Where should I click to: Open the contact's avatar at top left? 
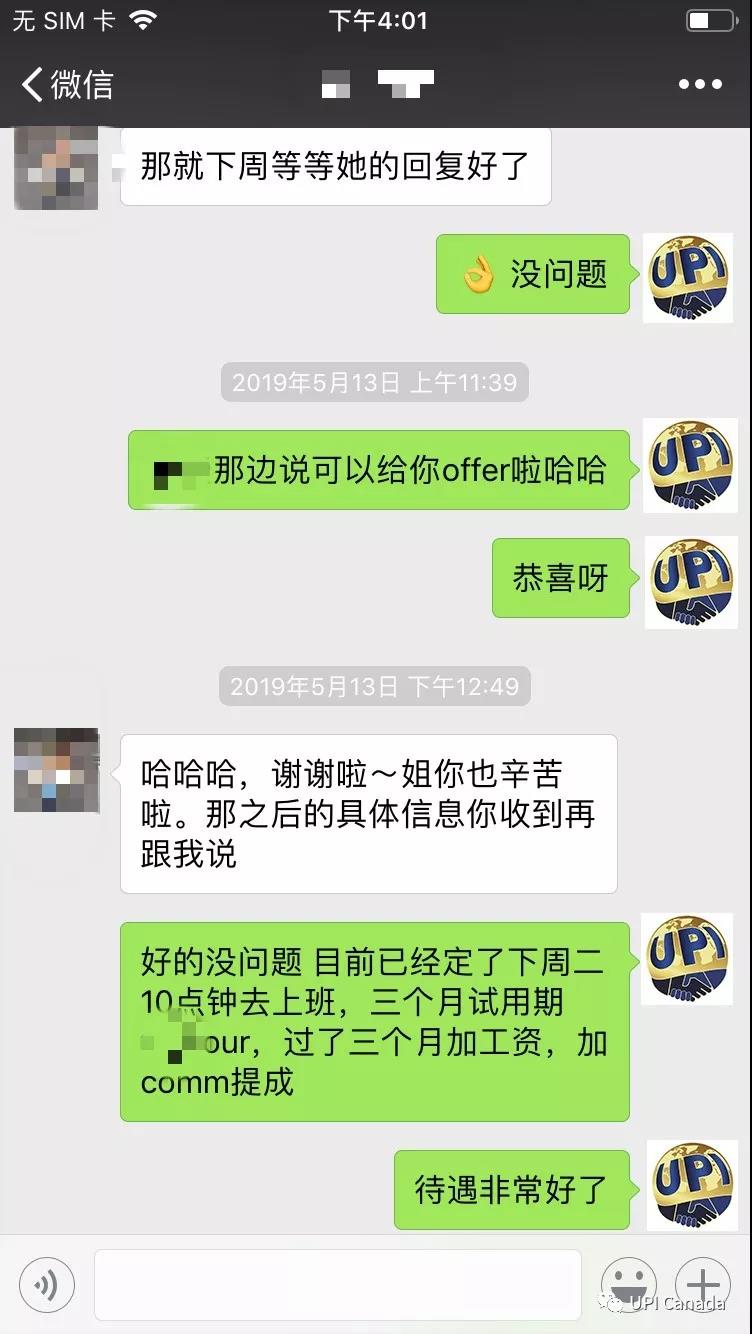[x=56, y=167]
